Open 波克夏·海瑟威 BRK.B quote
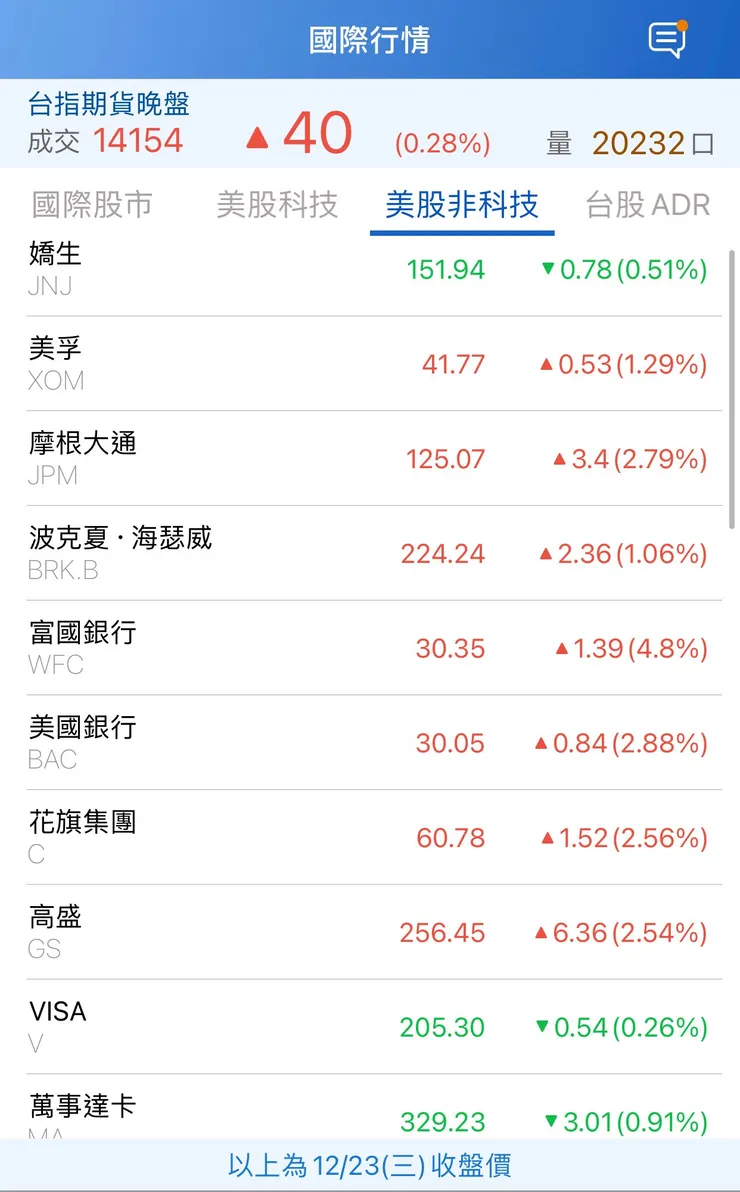 [370, 553]
